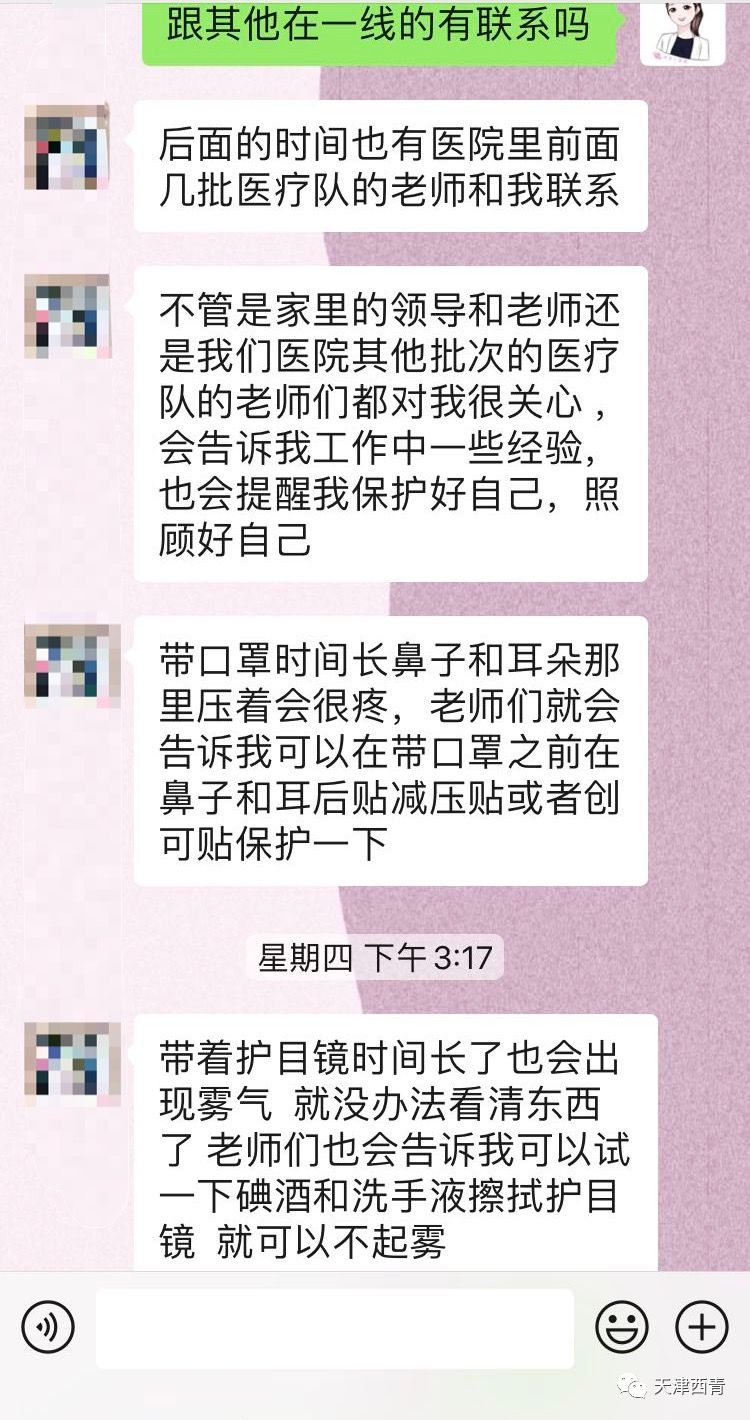Viewport: 750px width, 1420px height.
Task: Open contact avatar beside 带着护目镜 message
Action: (x=67, y=1063)
